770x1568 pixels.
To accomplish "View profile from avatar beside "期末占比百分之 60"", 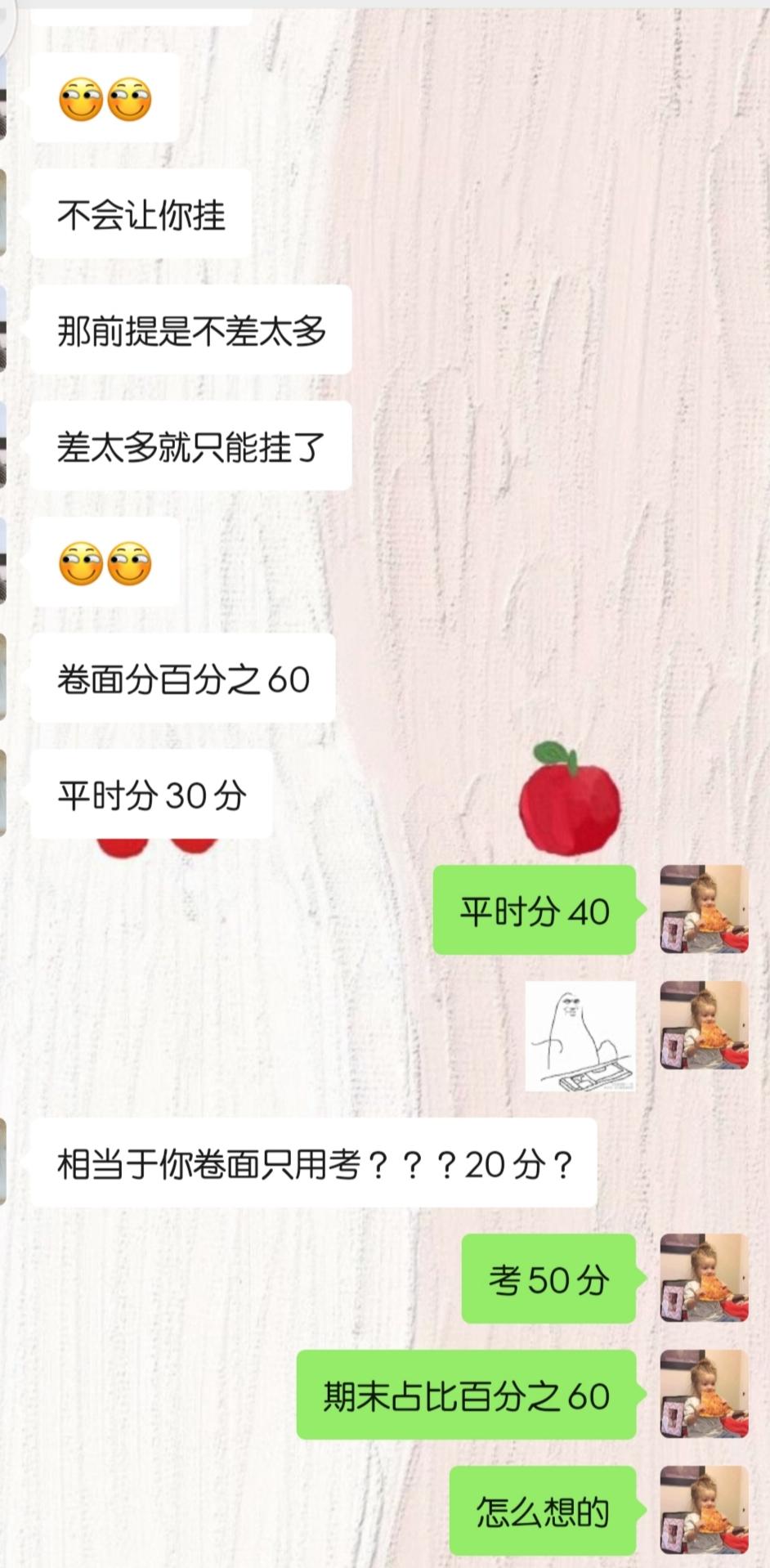I will [705, 1394].
